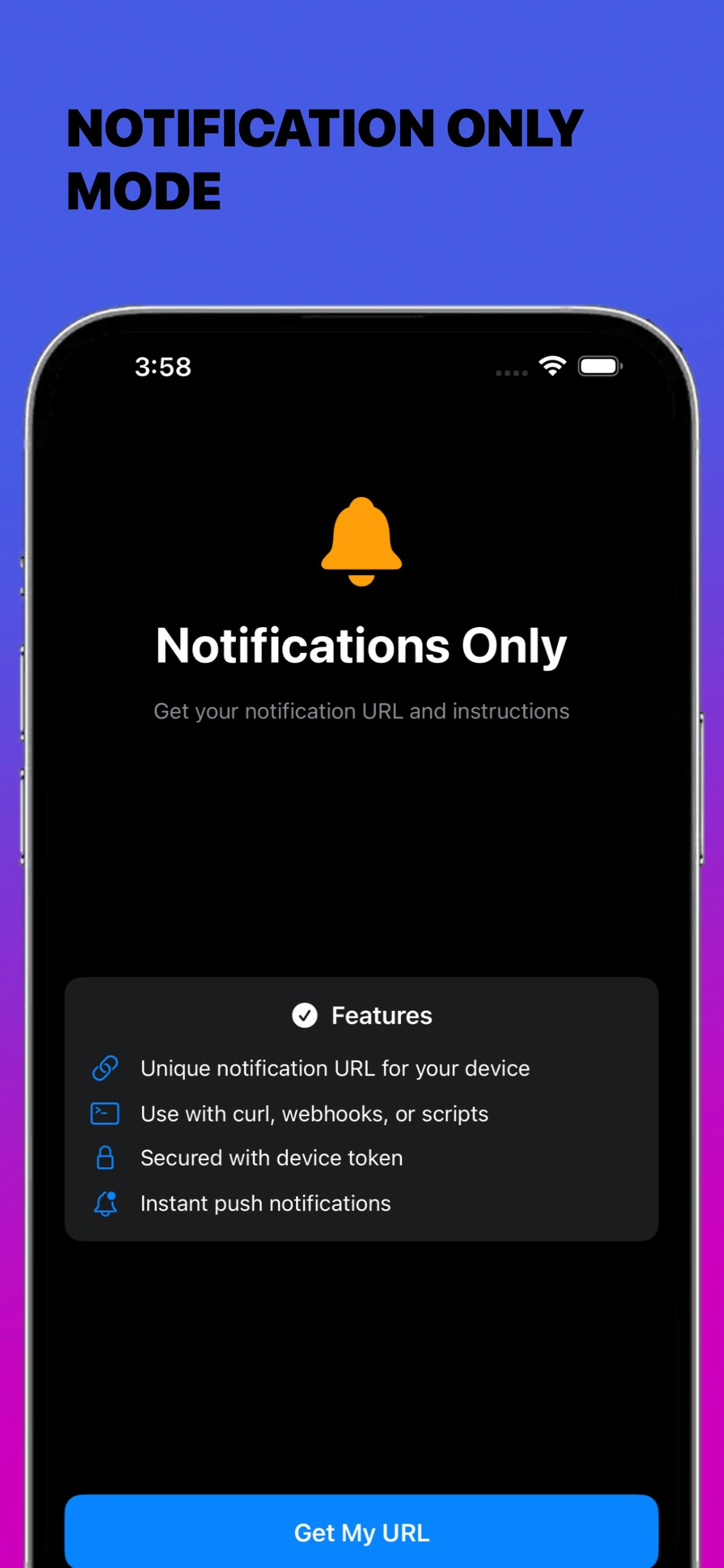Tap the Use with curl, webhooks row
The width and height of the screenshot is (724, 1568).
pos(314,1114)
